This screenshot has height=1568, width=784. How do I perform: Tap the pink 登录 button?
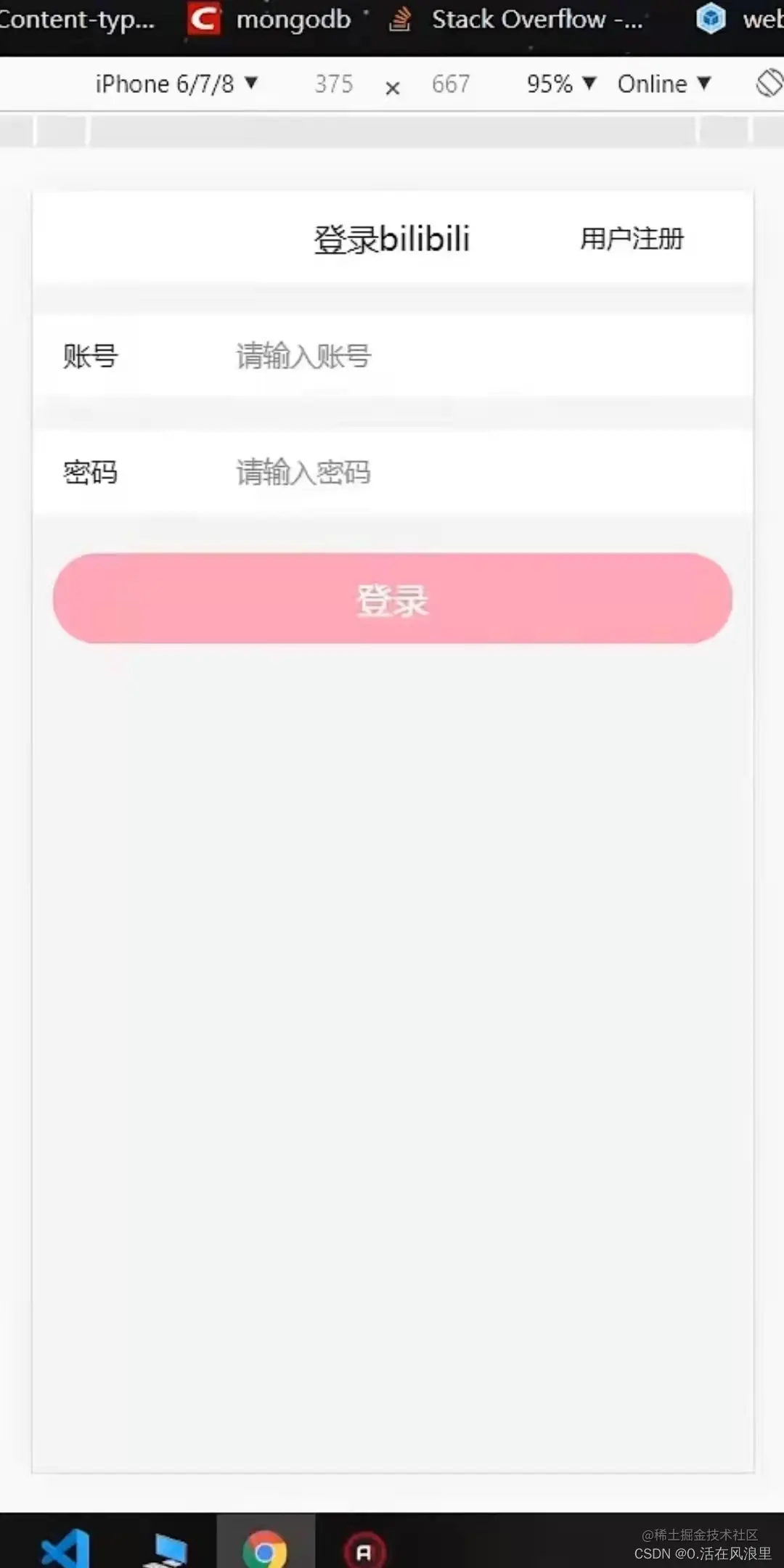(x=392, y=599)
